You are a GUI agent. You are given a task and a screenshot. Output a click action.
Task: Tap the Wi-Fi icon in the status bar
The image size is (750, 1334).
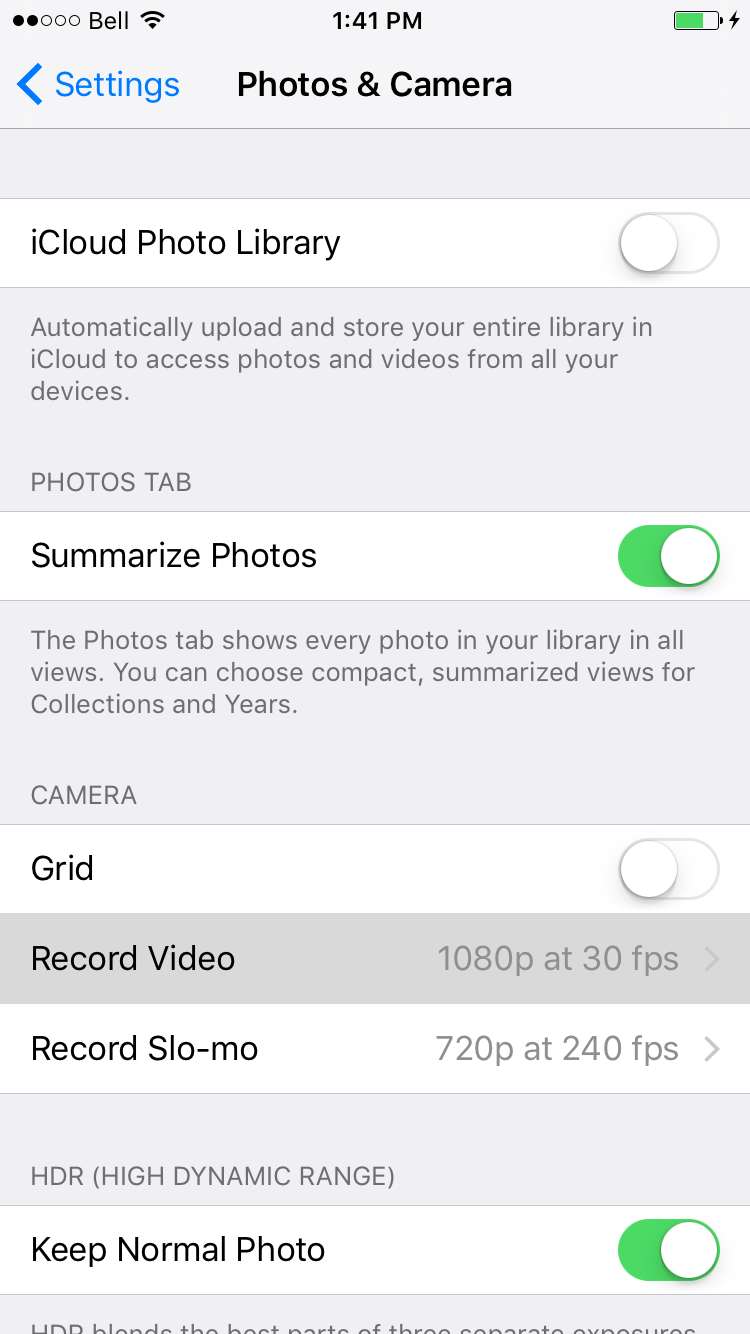click(x=148, y=19)
